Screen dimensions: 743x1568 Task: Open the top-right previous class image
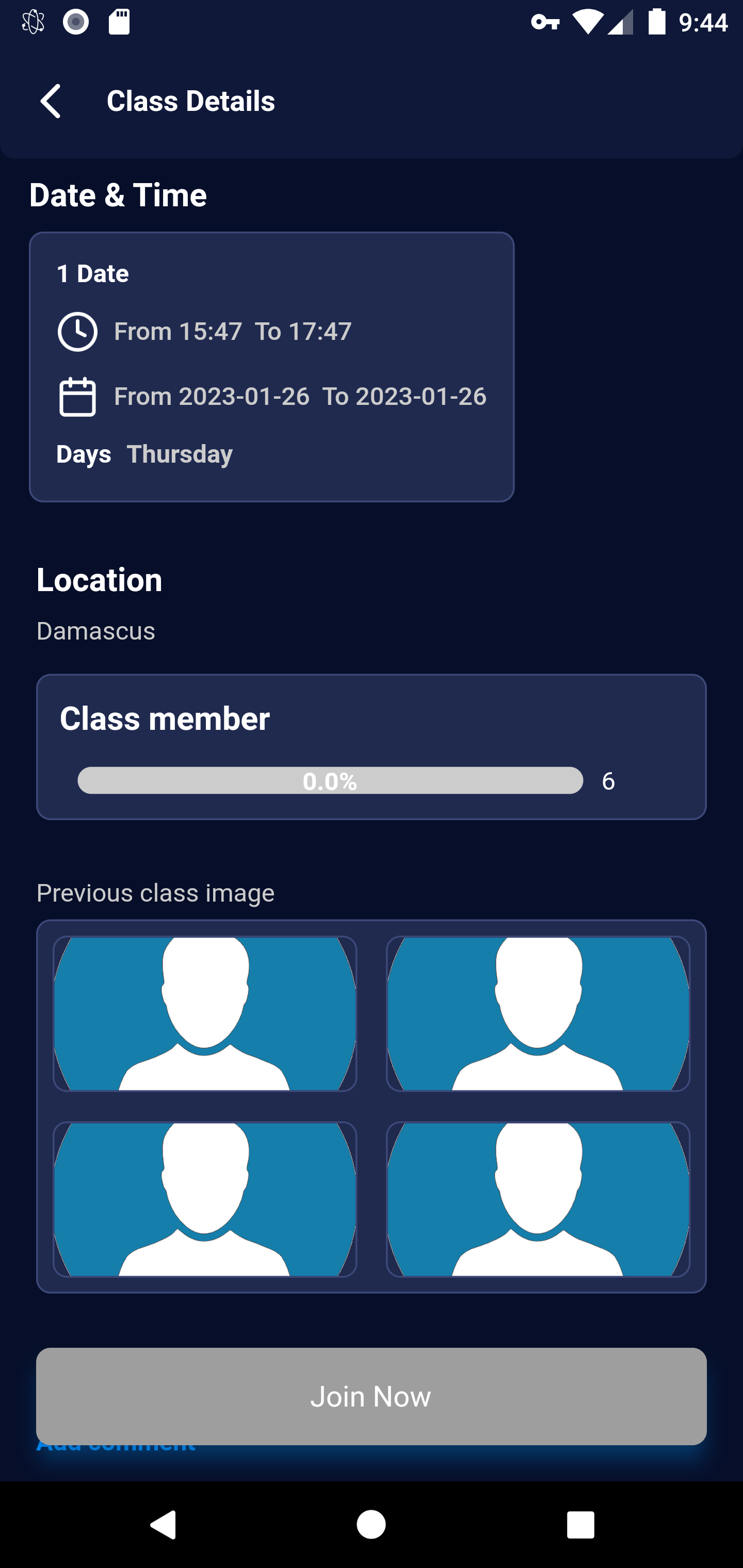(538, 1014)
